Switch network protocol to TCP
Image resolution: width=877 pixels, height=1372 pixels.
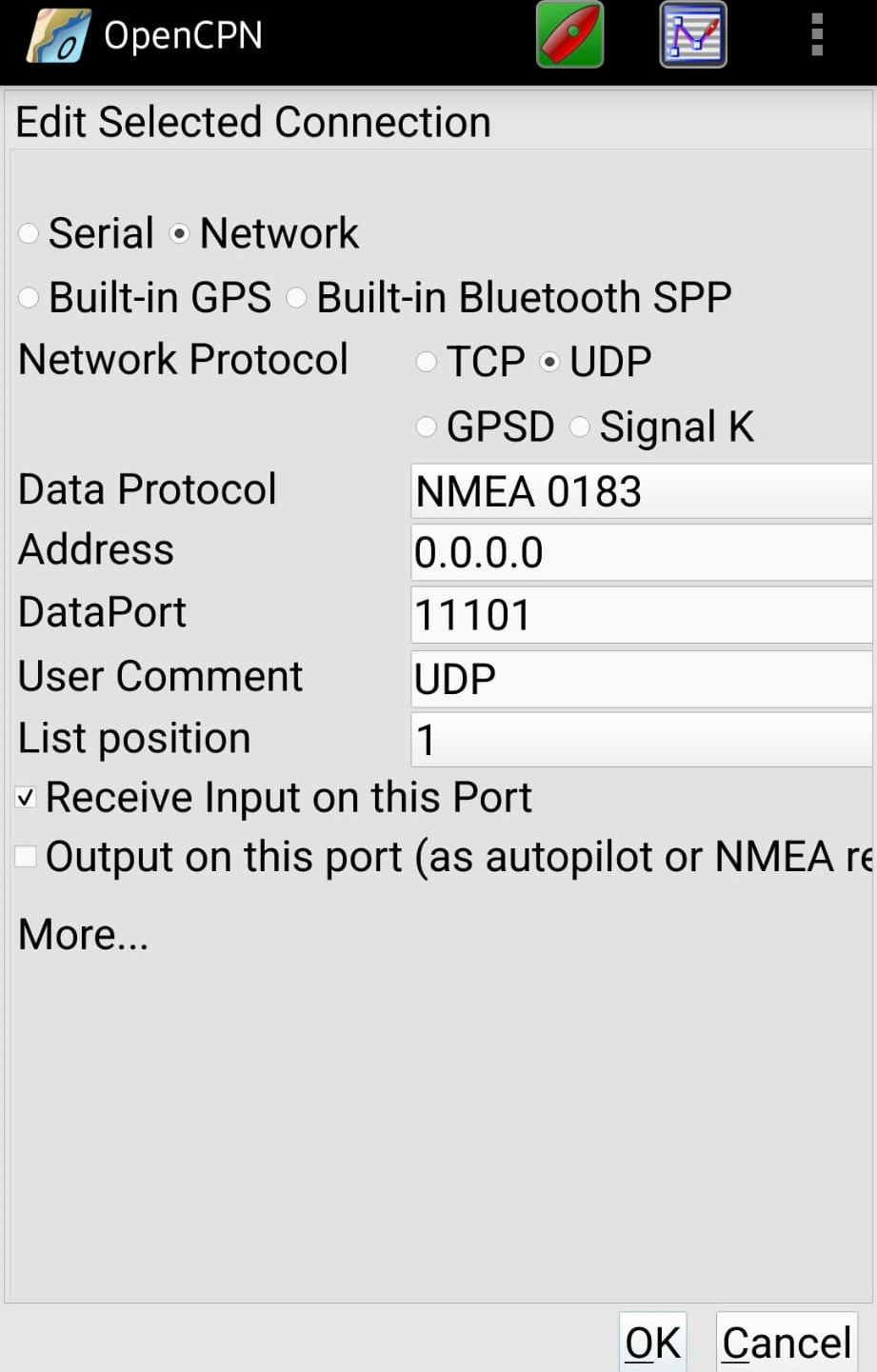426,362
